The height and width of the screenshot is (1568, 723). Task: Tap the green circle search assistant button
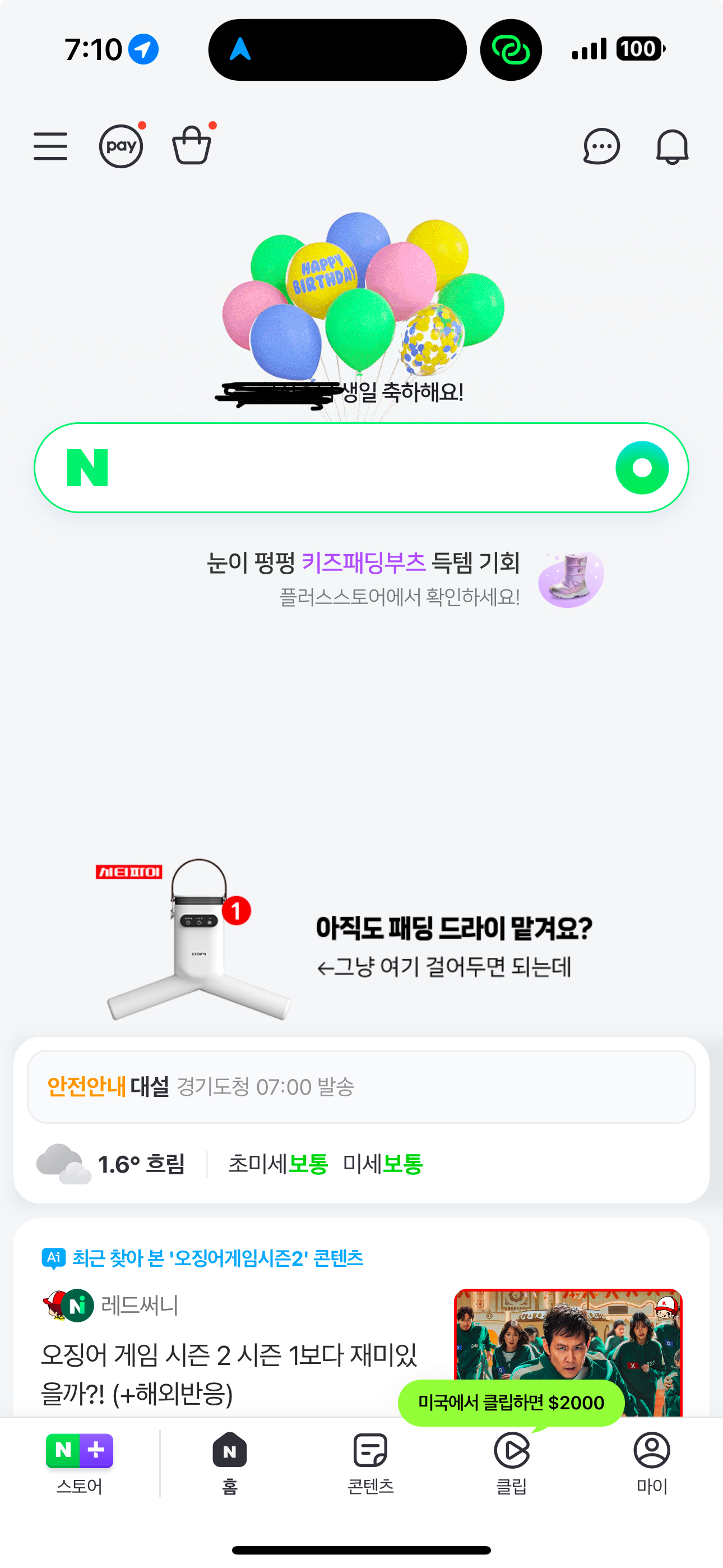(642, 468)
